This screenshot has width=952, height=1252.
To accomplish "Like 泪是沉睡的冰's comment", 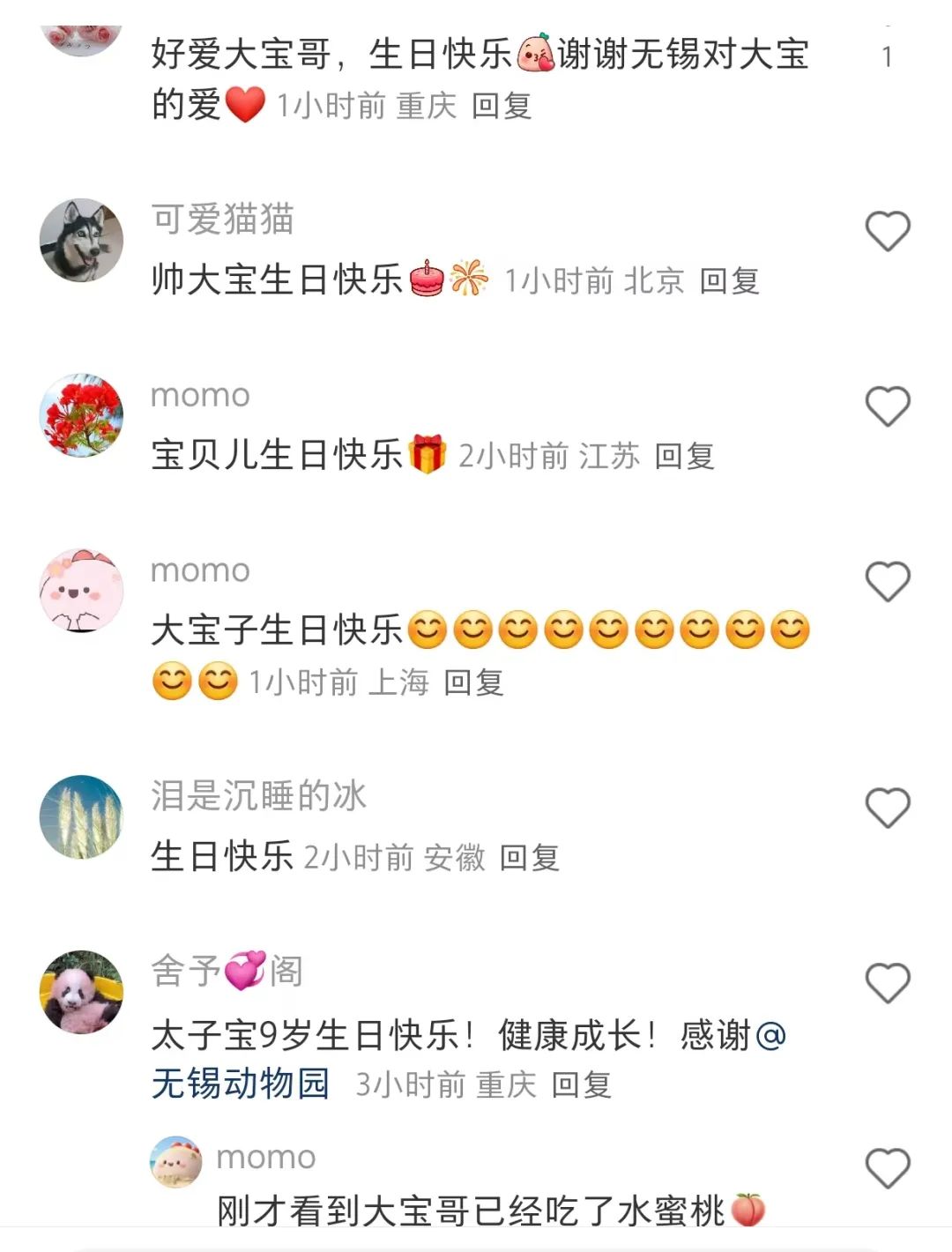I will coord(887,808).
